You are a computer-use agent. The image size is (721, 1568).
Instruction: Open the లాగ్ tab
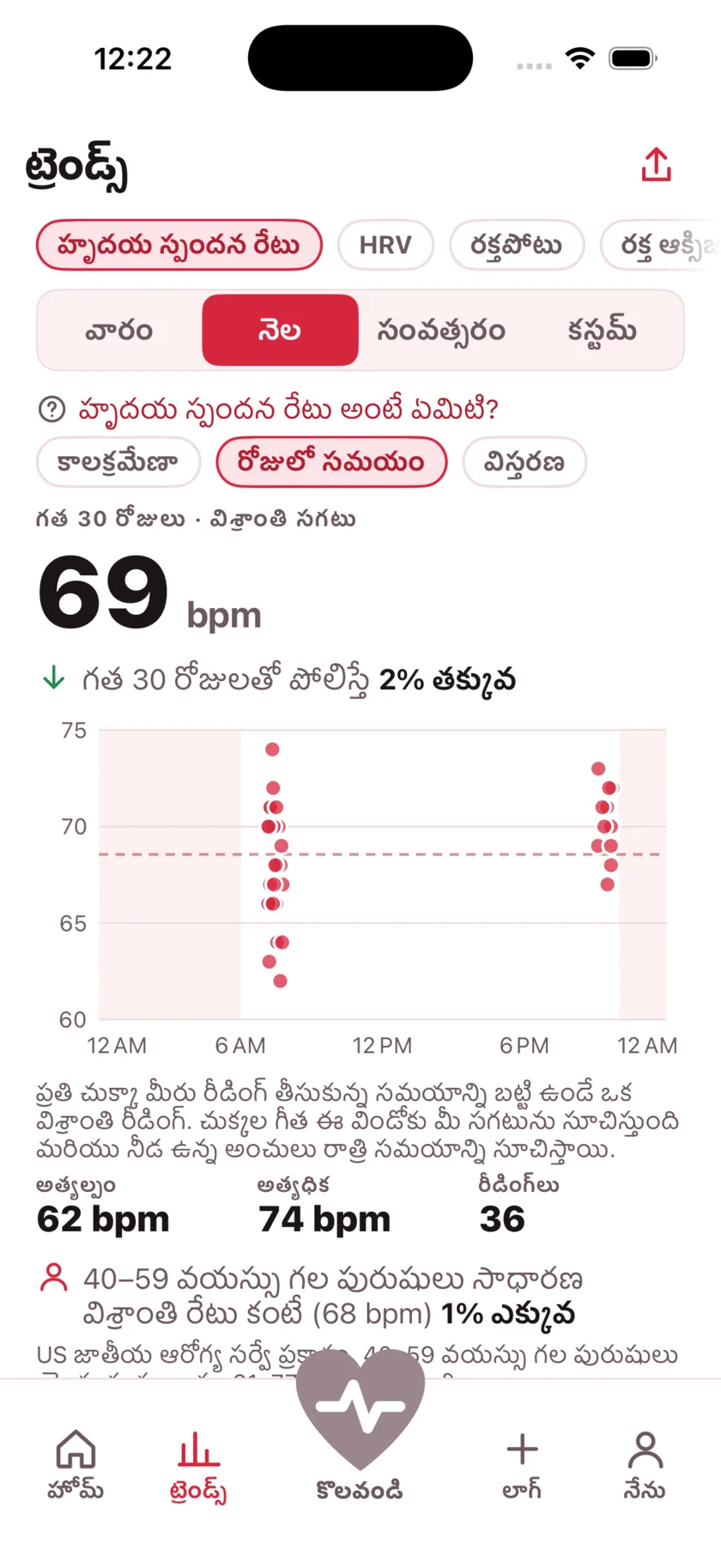[522, 1465]
